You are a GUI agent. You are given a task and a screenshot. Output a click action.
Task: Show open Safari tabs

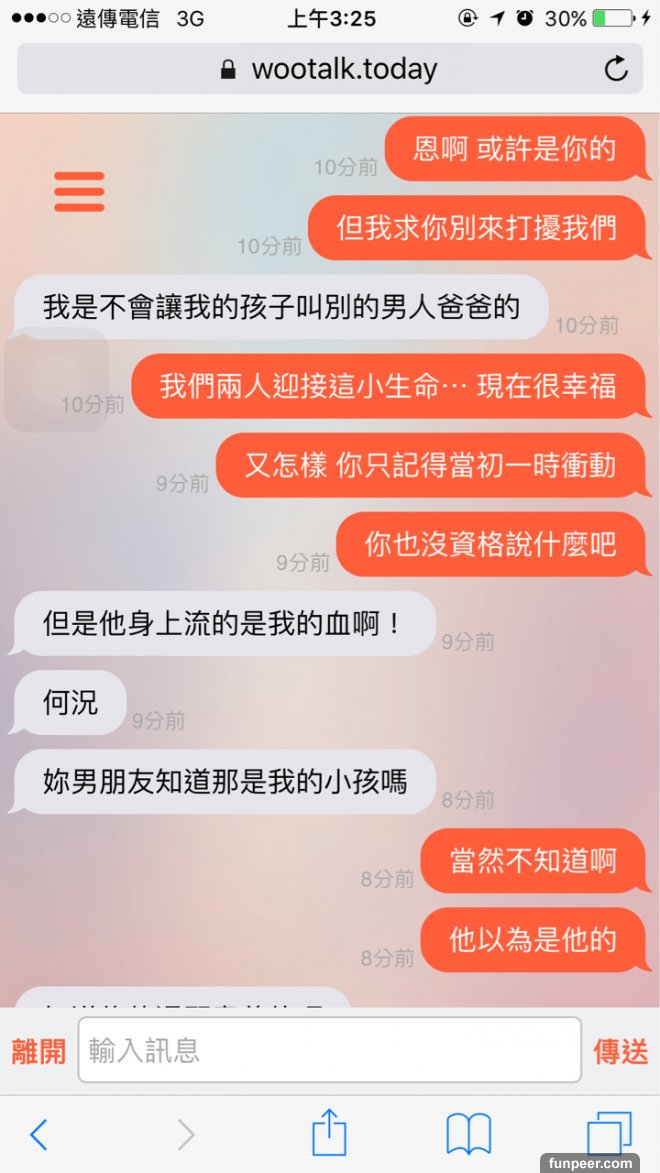point(609,1134)
